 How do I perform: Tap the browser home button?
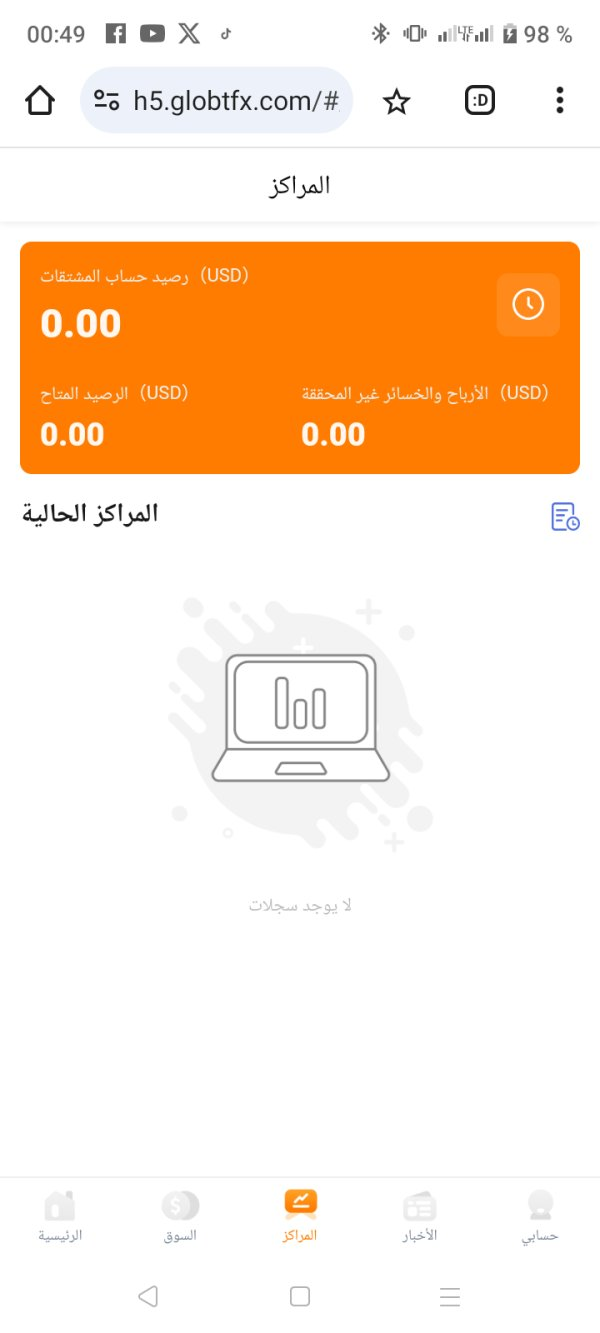(x=40, y=100)
